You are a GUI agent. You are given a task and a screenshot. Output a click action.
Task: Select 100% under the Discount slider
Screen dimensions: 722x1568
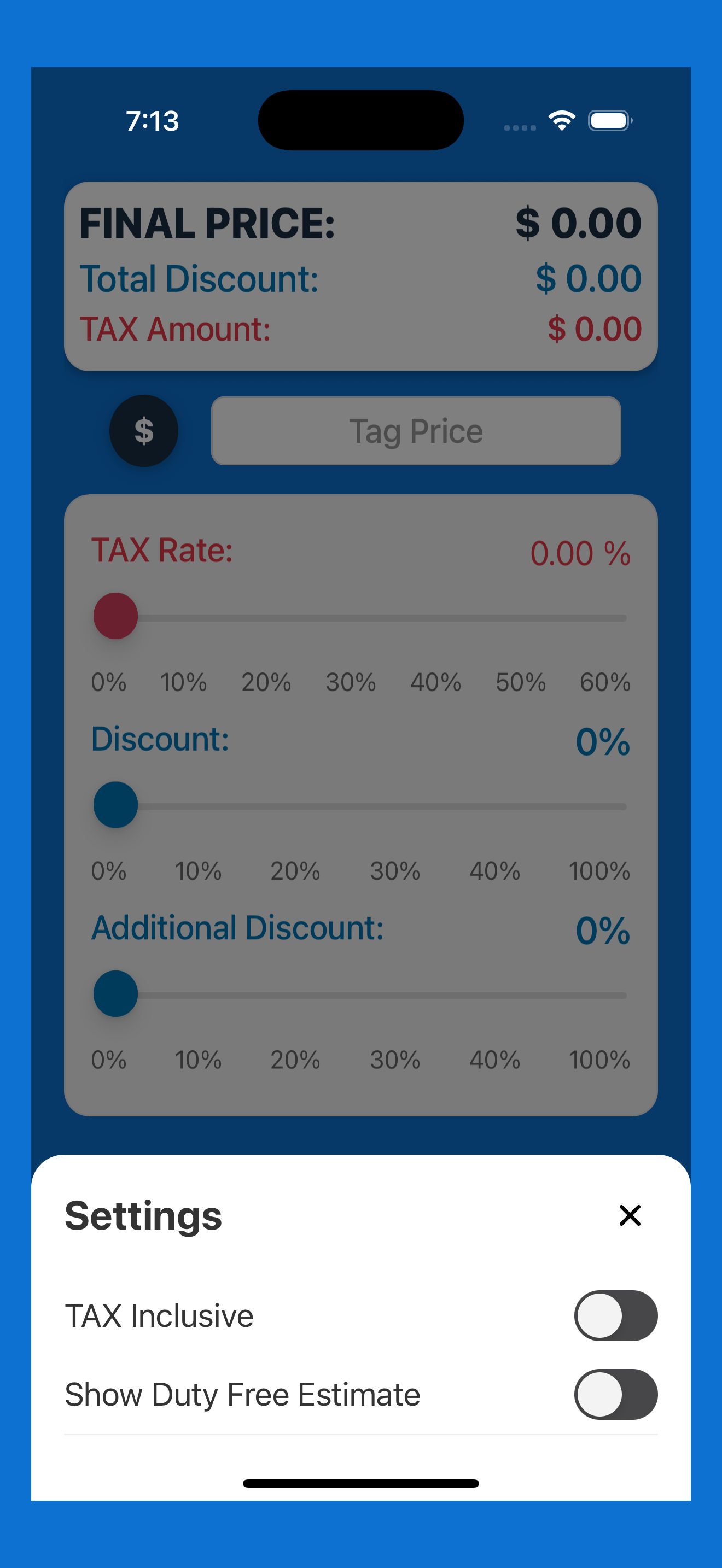(x=599, y=871)
